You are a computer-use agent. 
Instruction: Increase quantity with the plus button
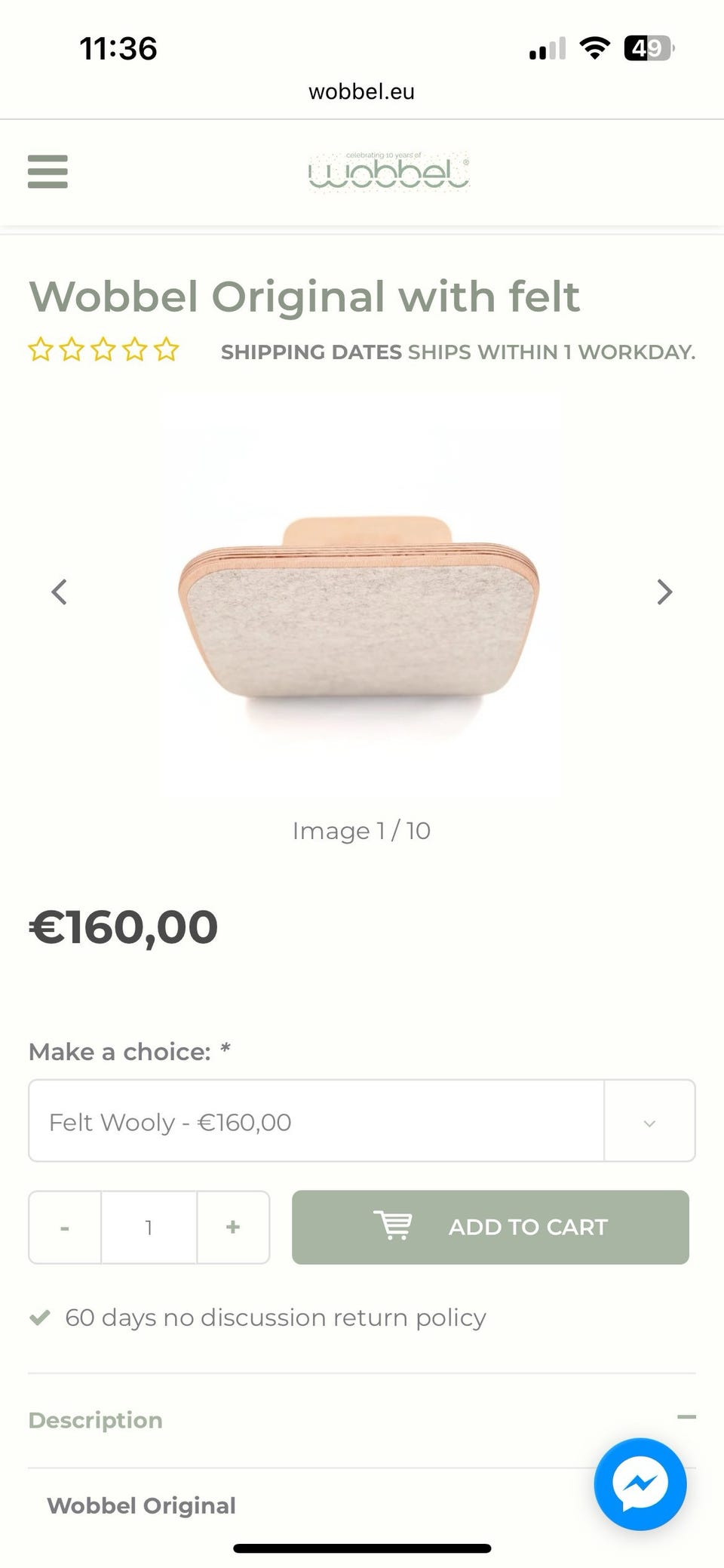point(233,1228)
